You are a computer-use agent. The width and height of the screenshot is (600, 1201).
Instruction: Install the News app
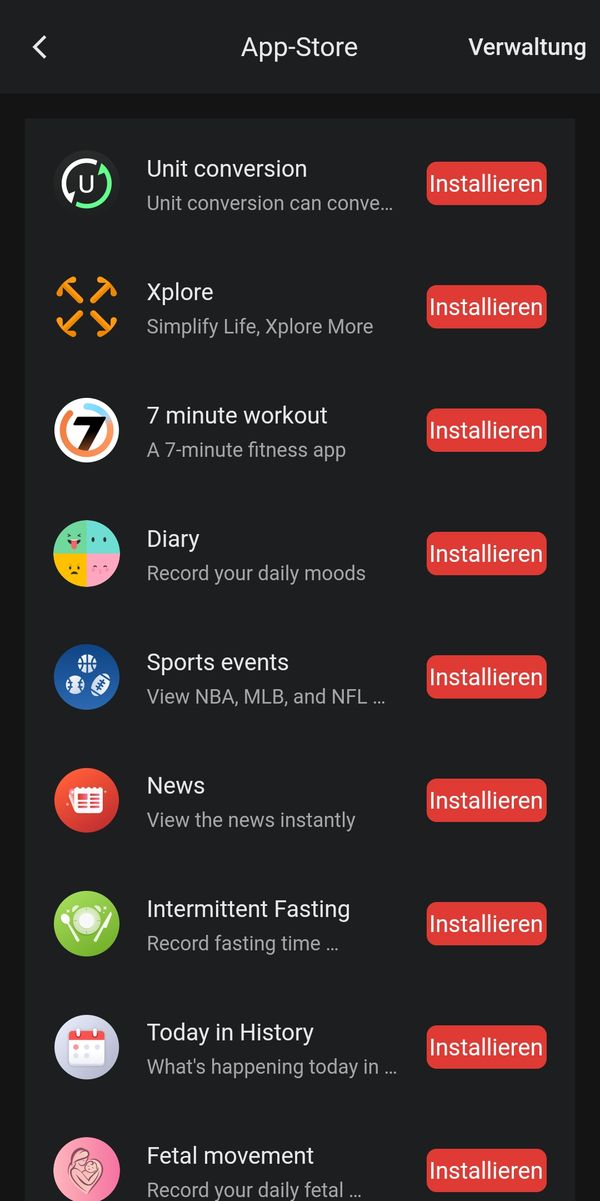pyautogui.click(x=486, y=800)
